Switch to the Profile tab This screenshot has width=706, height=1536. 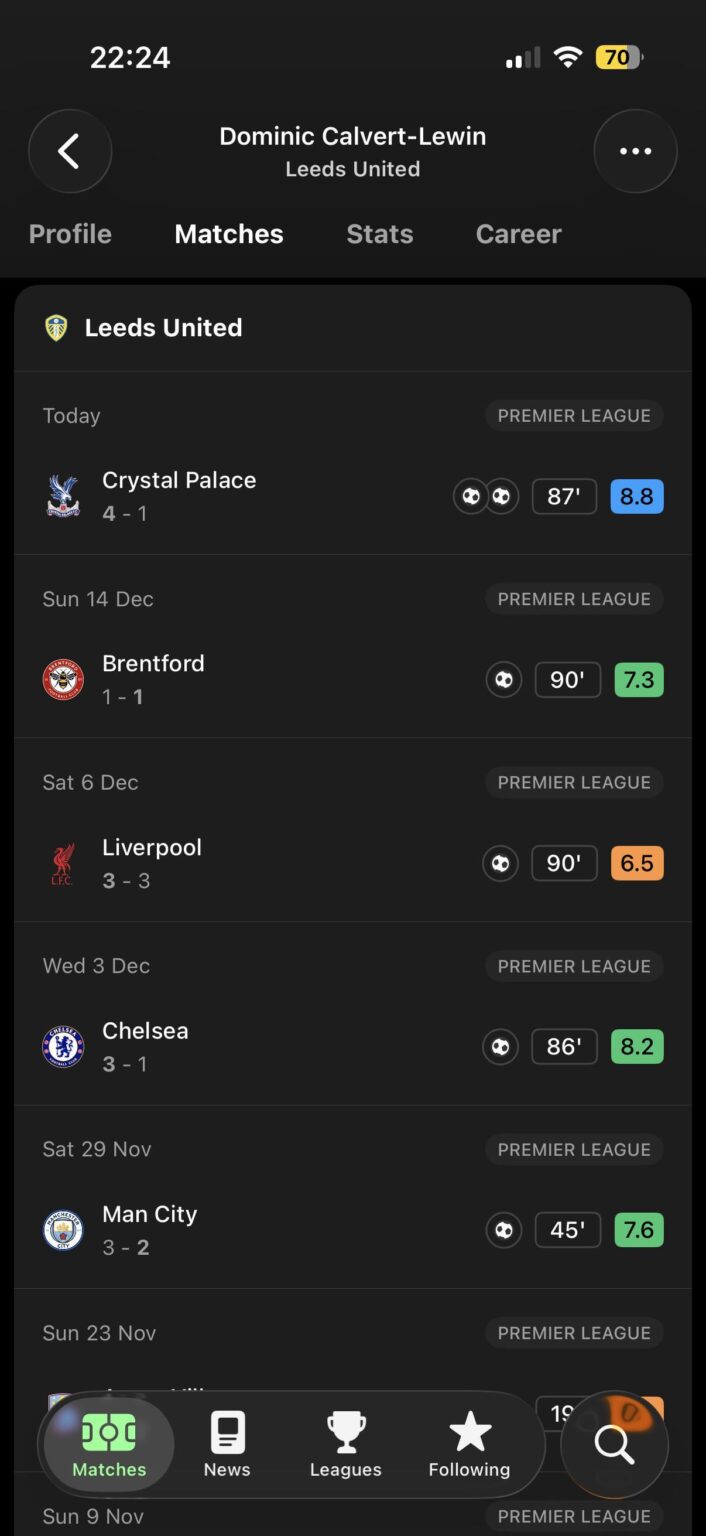tap(70, 234)
